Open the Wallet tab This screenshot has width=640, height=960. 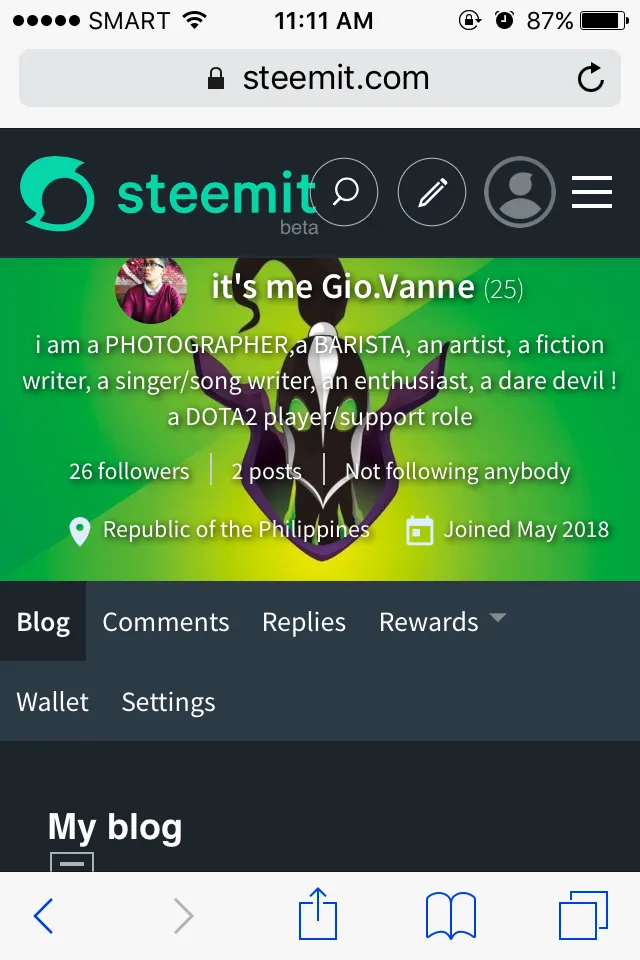tap(53, 702)
